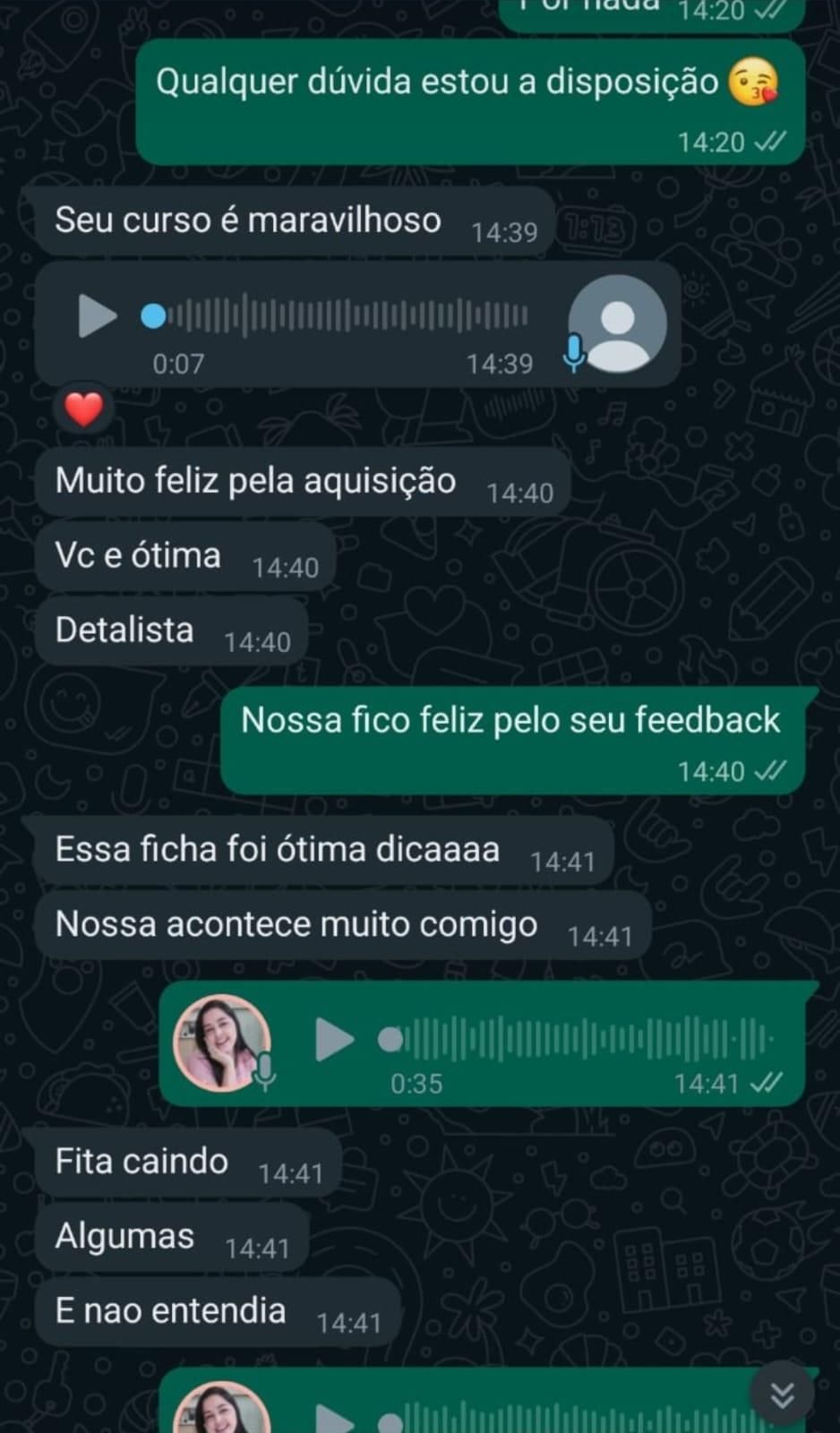
Task: Jump to the latest messages
Action: (x=782, y=1394)
